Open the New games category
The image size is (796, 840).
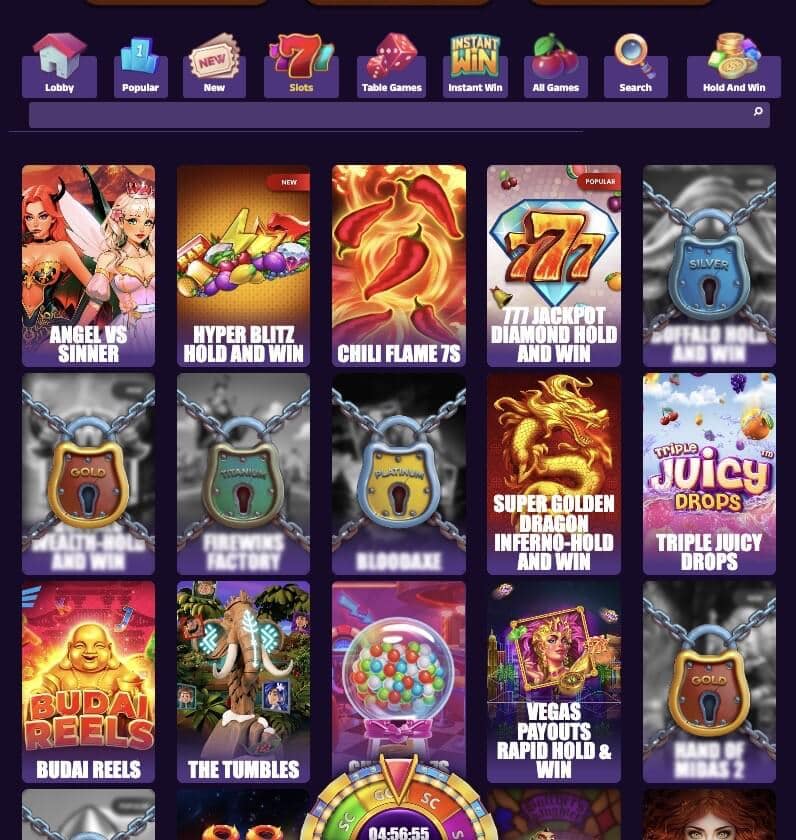[x=214, y=66]
